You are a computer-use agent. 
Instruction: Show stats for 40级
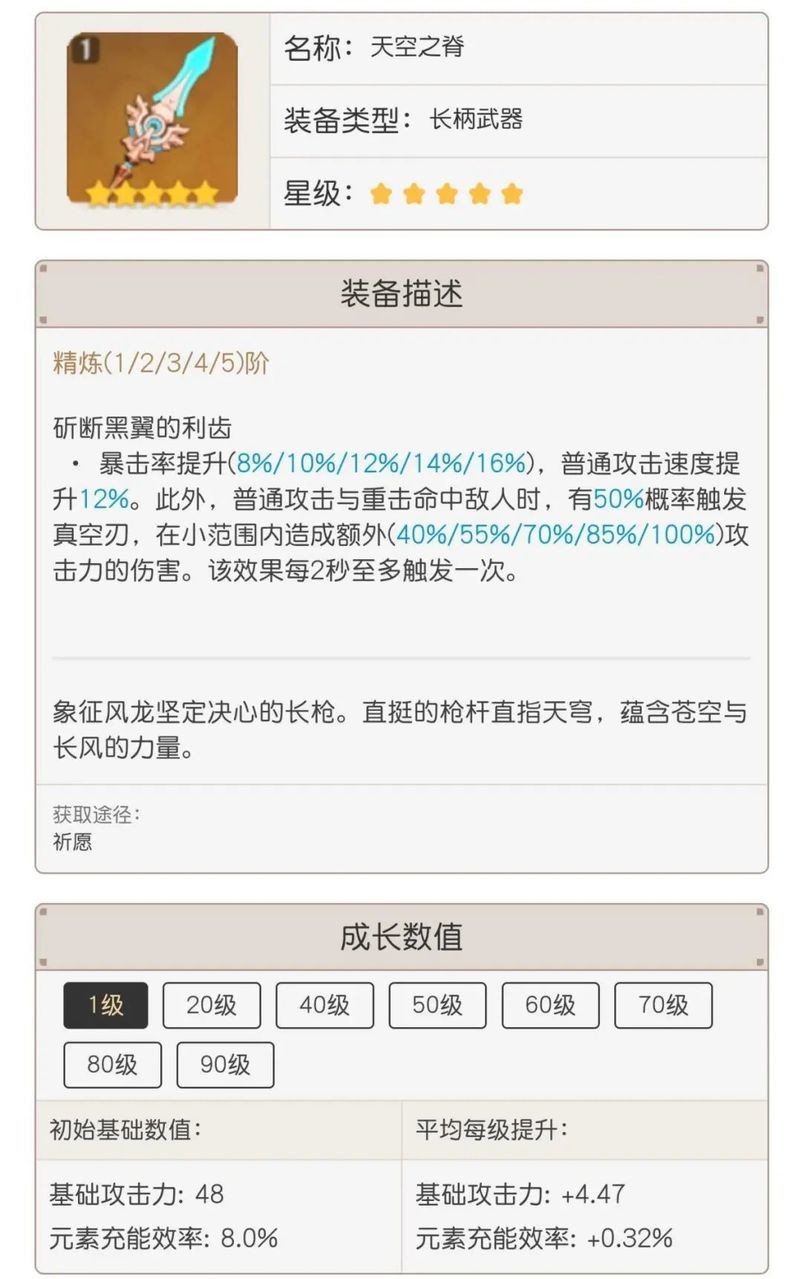click(x=324, y=1005)
